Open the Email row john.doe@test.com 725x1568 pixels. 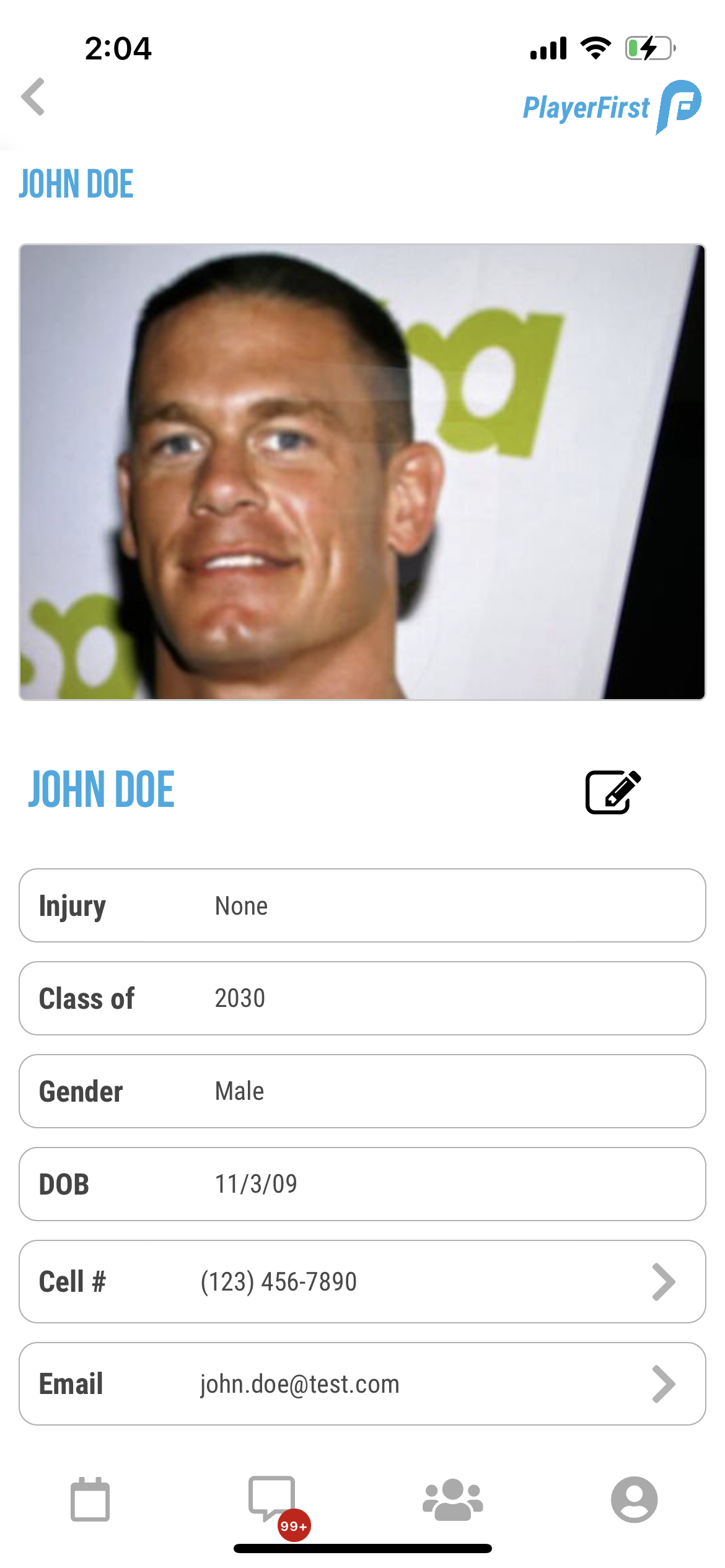(x=362, y=1383)
